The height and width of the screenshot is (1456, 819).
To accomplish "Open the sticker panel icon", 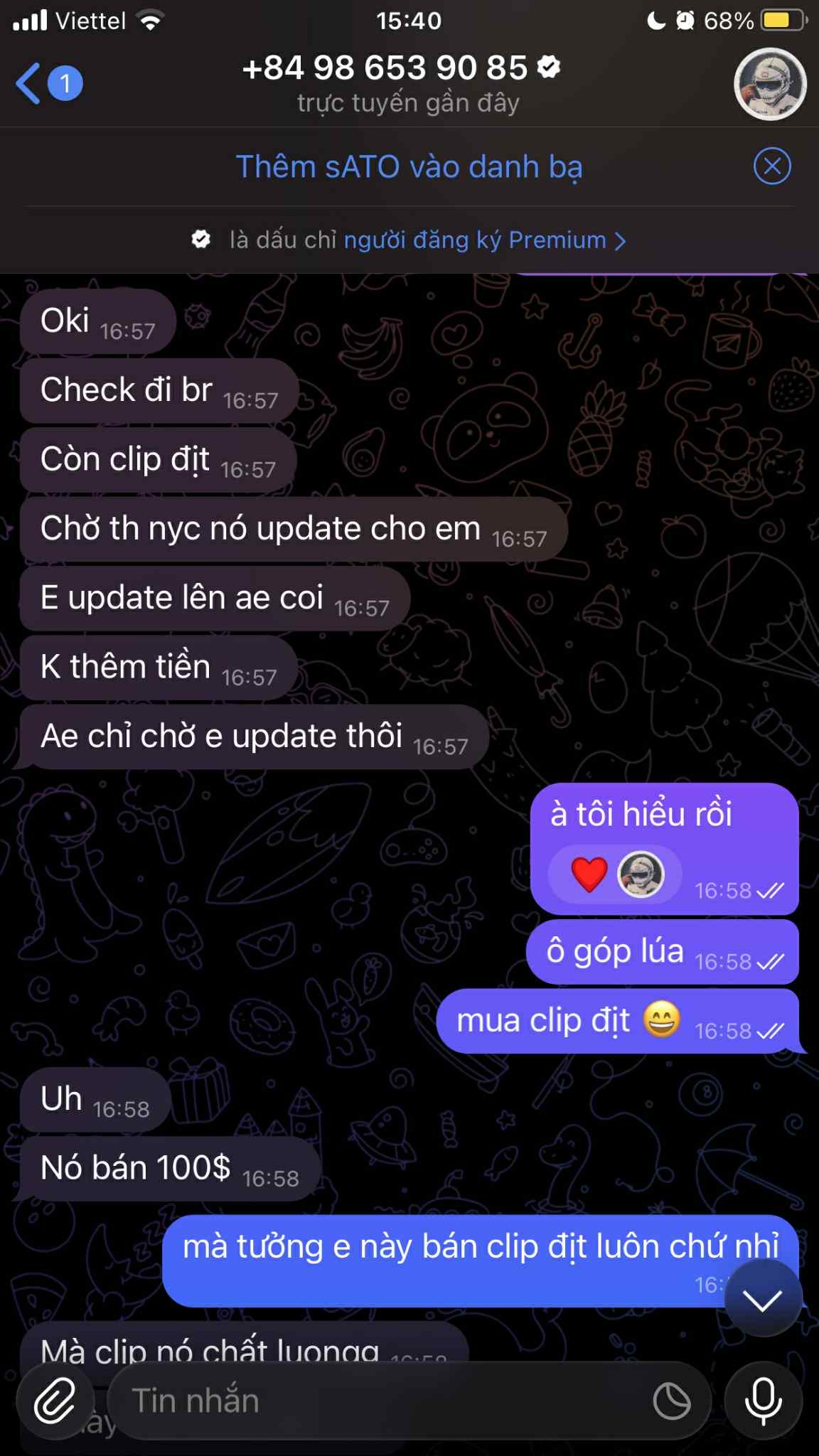I will point(671,1401).
